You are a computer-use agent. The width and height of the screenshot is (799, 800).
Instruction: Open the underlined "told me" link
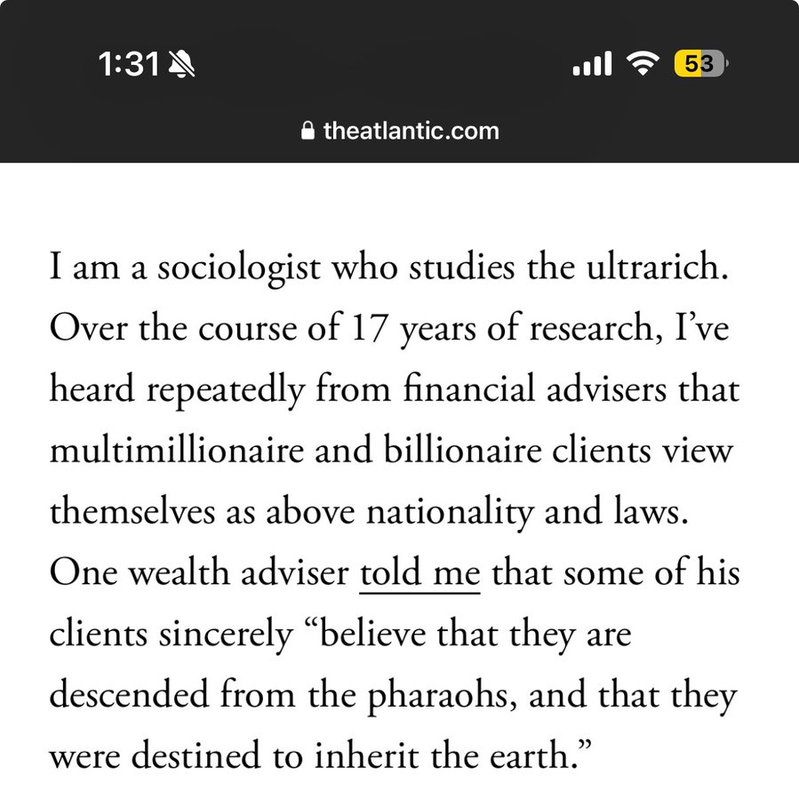(419, 573)
